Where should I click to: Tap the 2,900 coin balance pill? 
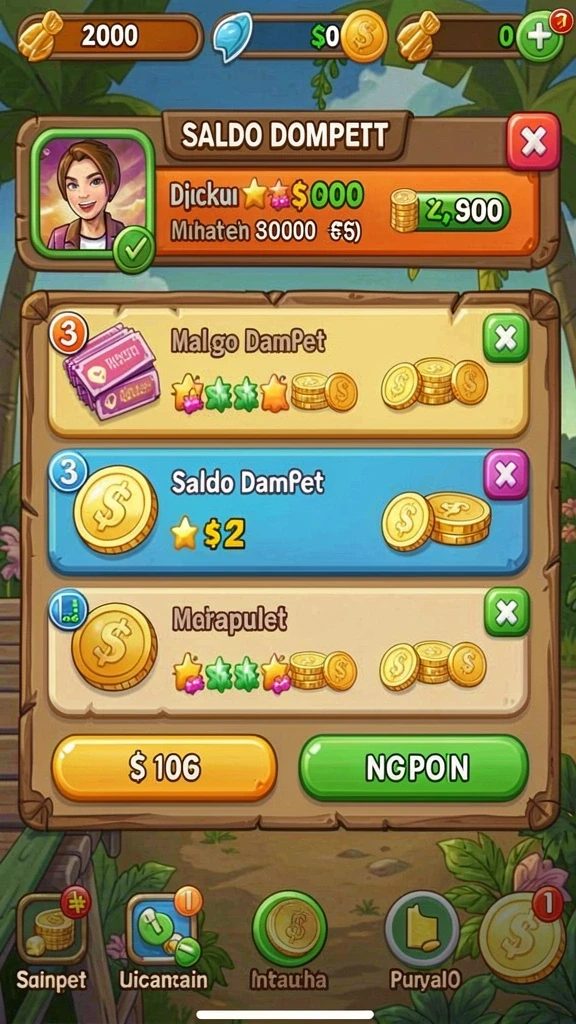451,211
